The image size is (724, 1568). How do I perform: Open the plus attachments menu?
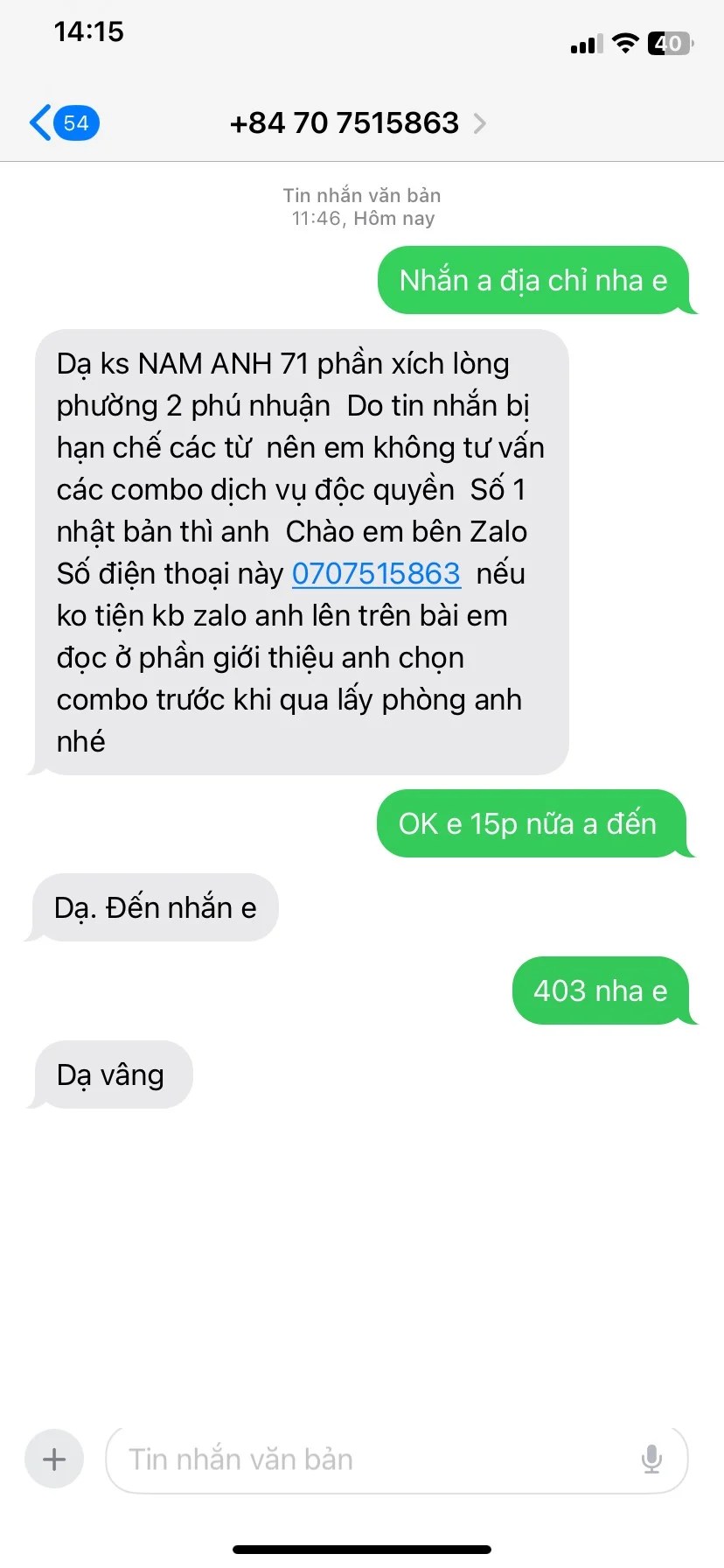pyautogui.click(x=54, y=1459)
